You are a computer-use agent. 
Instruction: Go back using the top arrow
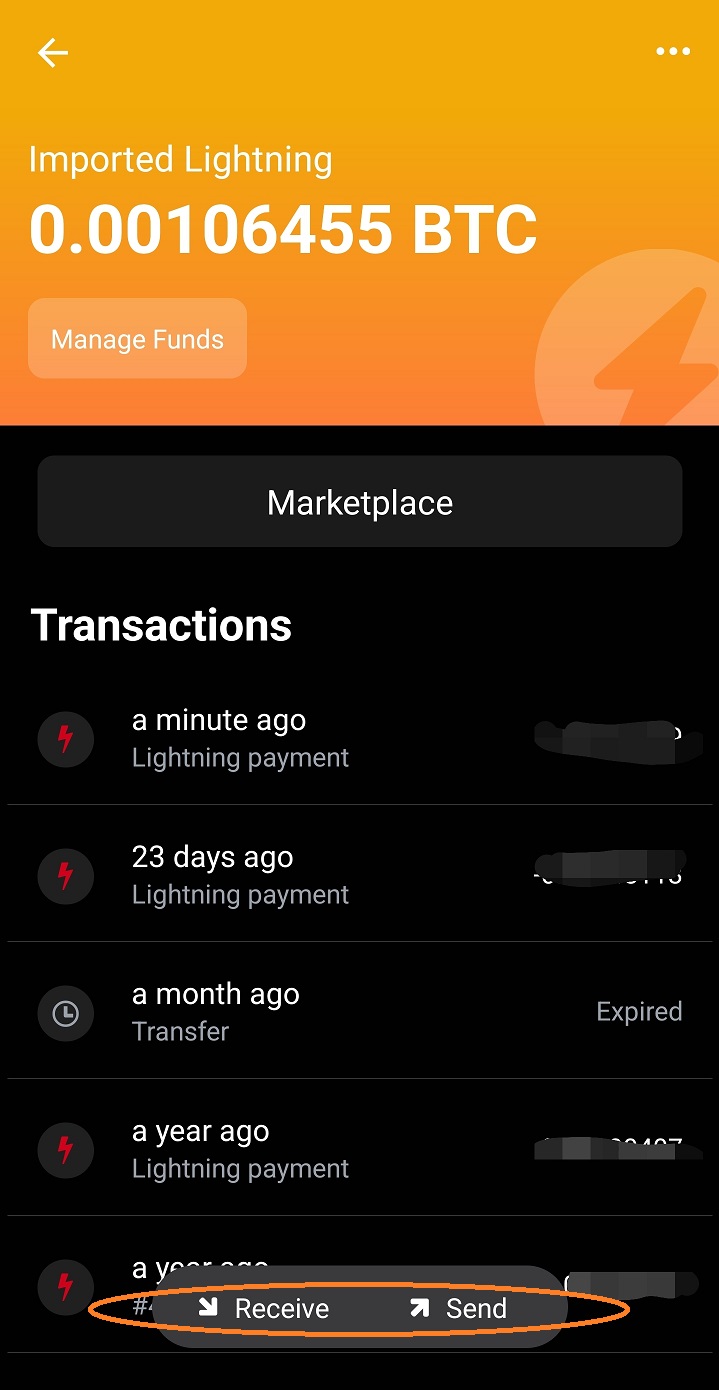tap(53, 53)
